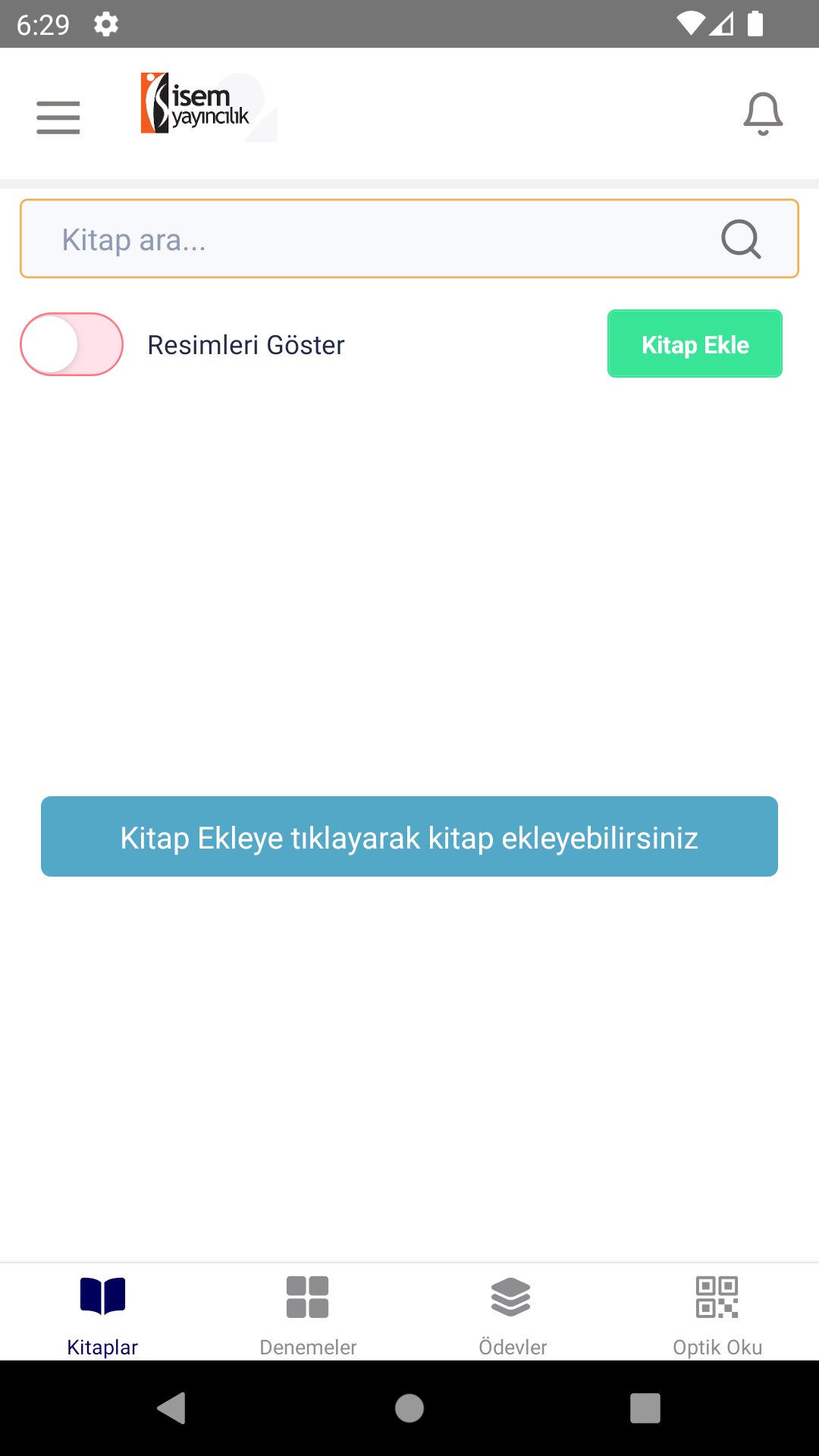The image size is (819, 1456).
Task: Return to the system home screen
Action: [409, 1408]
